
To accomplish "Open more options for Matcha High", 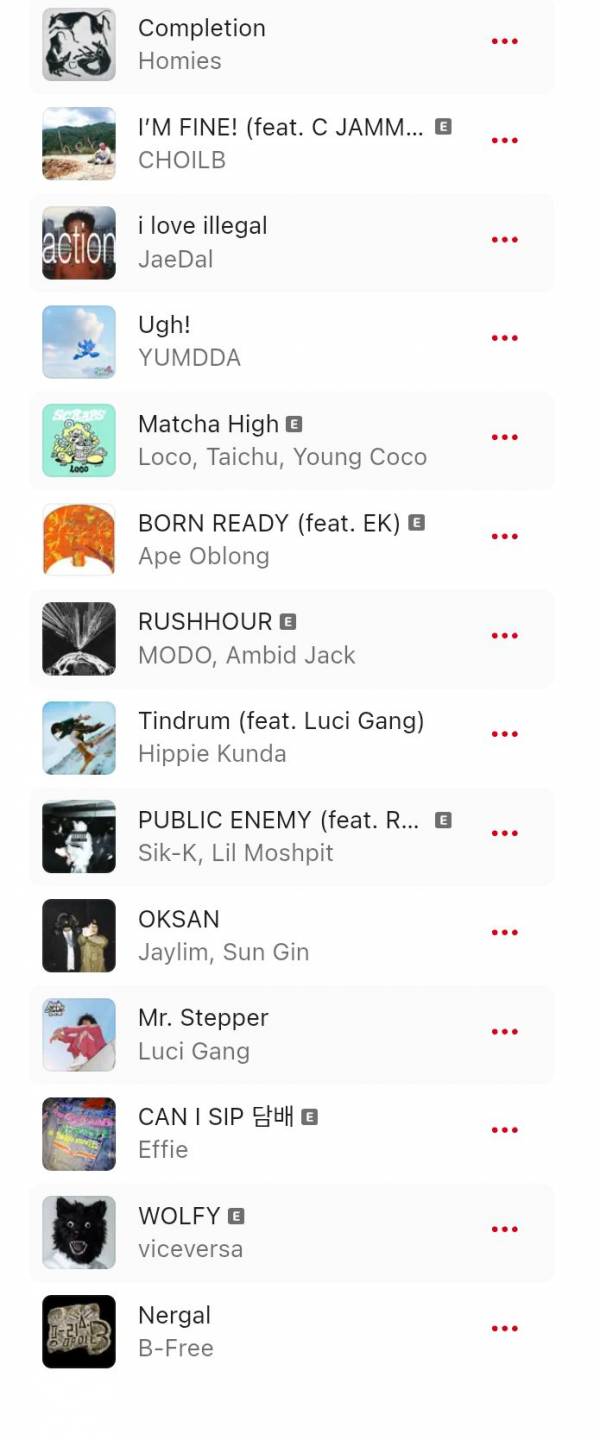I will tap(504, 438).
